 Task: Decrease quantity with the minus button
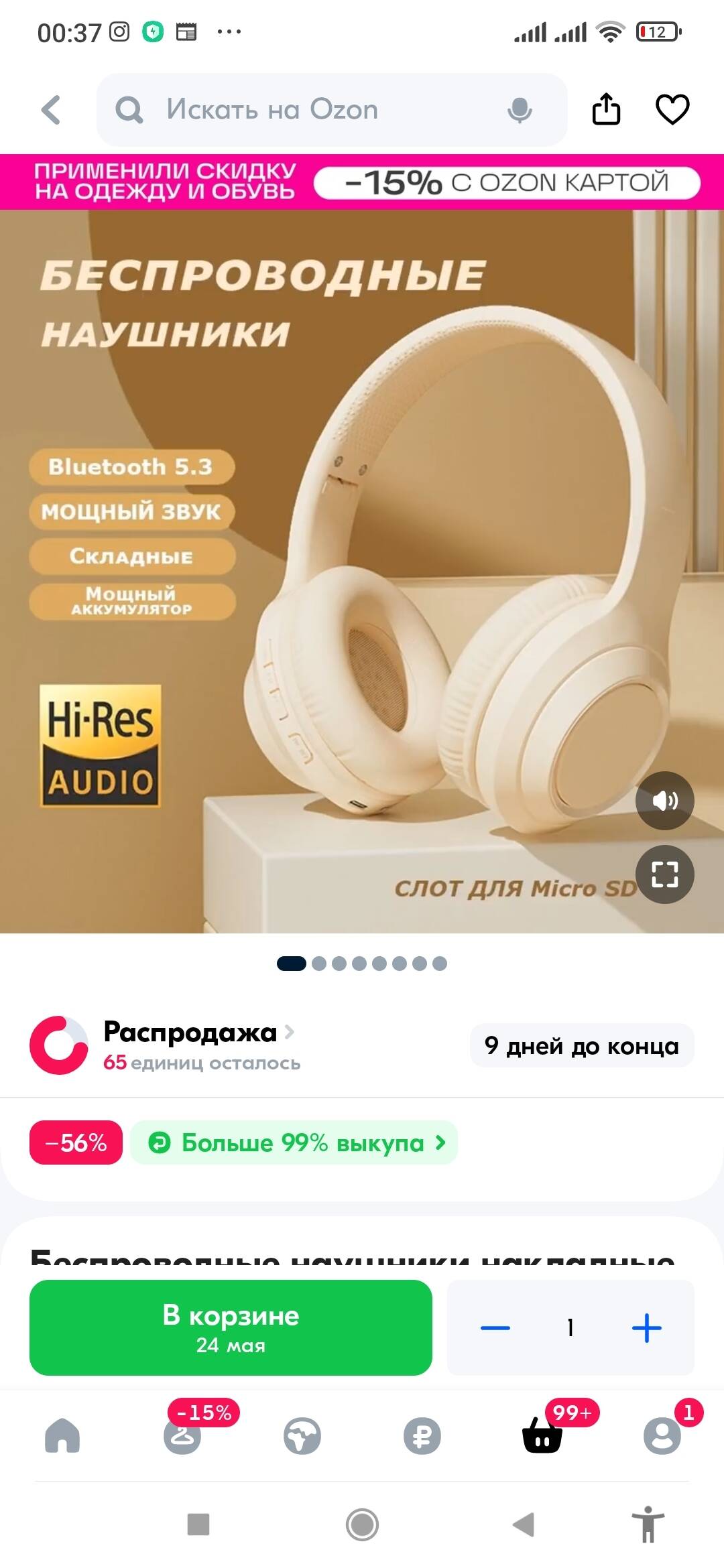495,1327
